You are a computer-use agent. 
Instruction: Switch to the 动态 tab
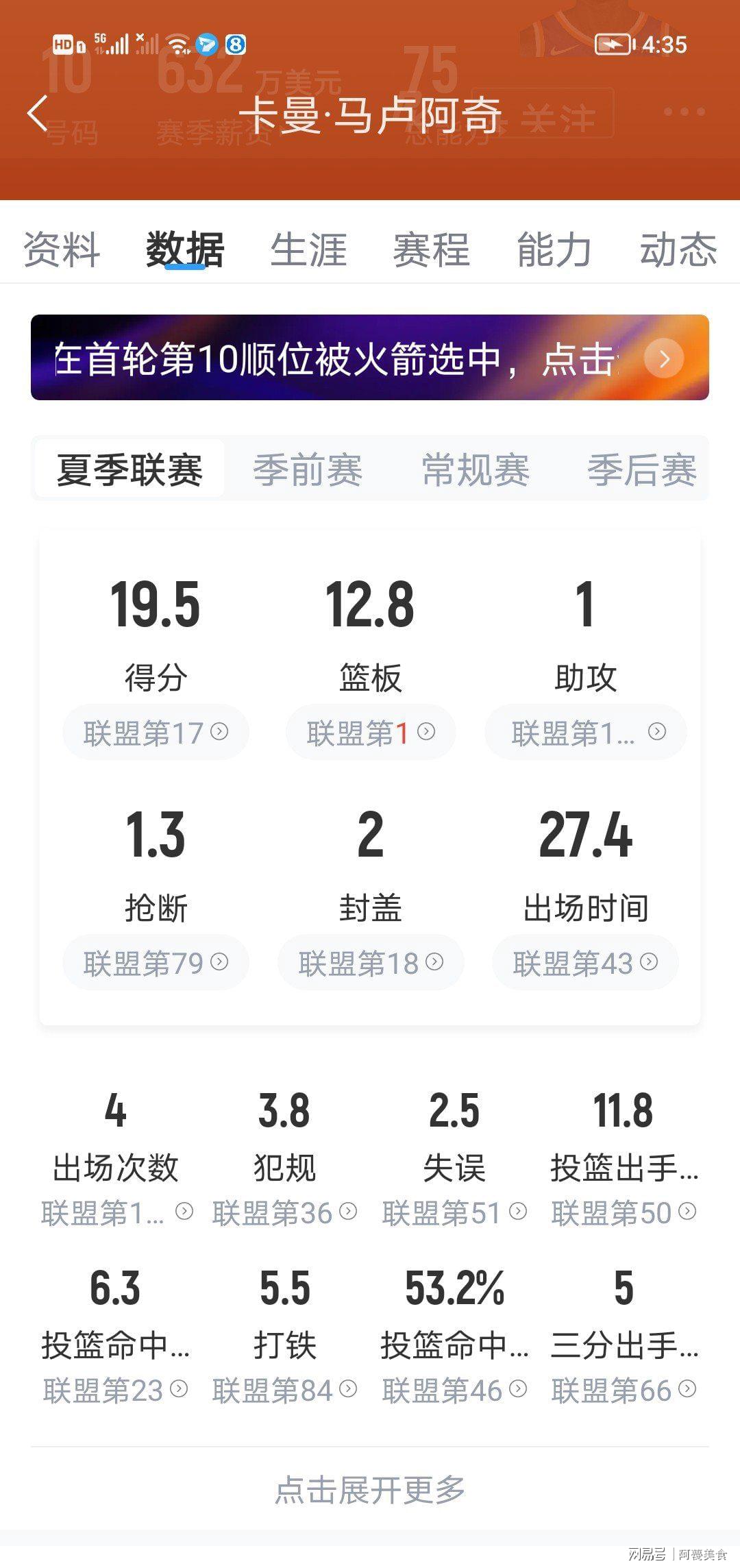click(x=678, y=249)
